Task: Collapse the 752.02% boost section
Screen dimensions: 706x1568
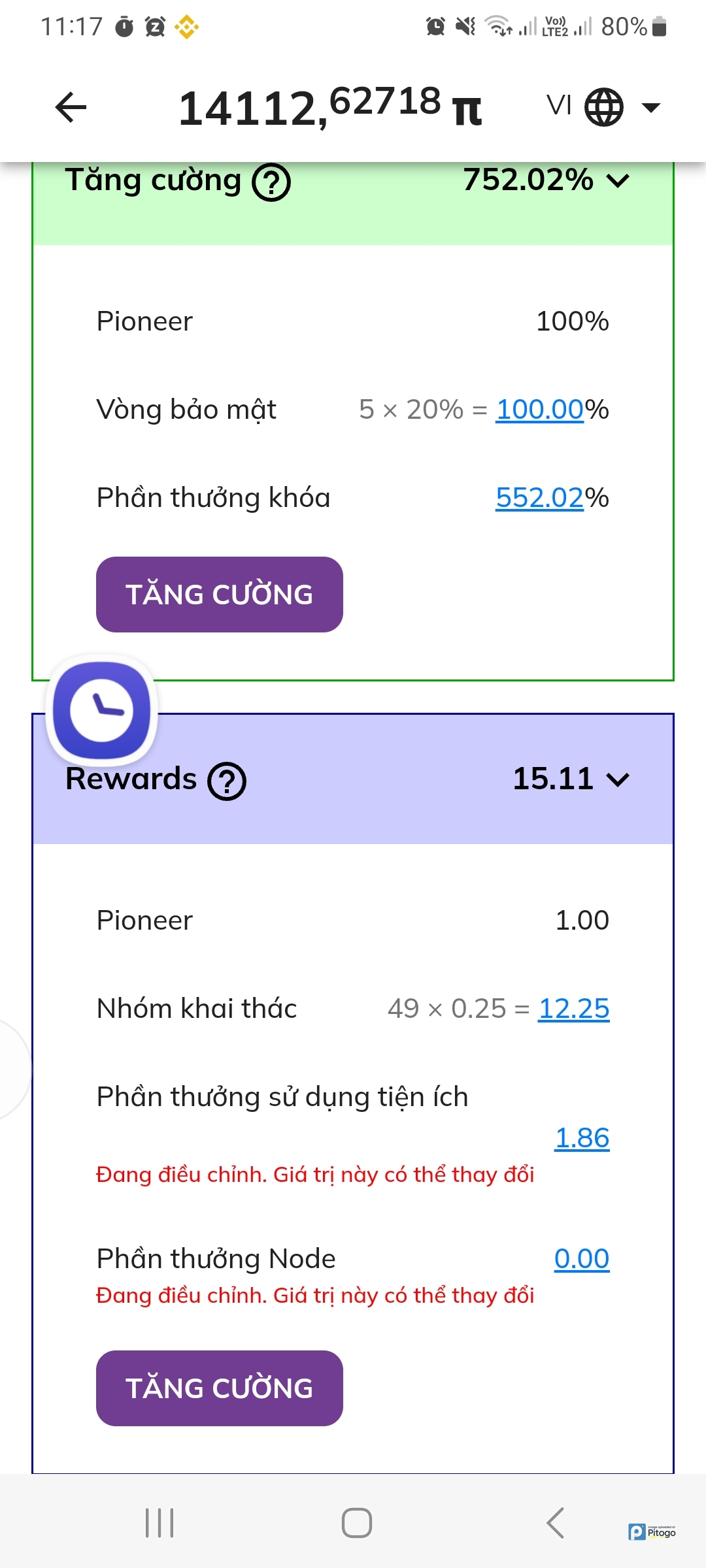Action: tap(617, 180)
